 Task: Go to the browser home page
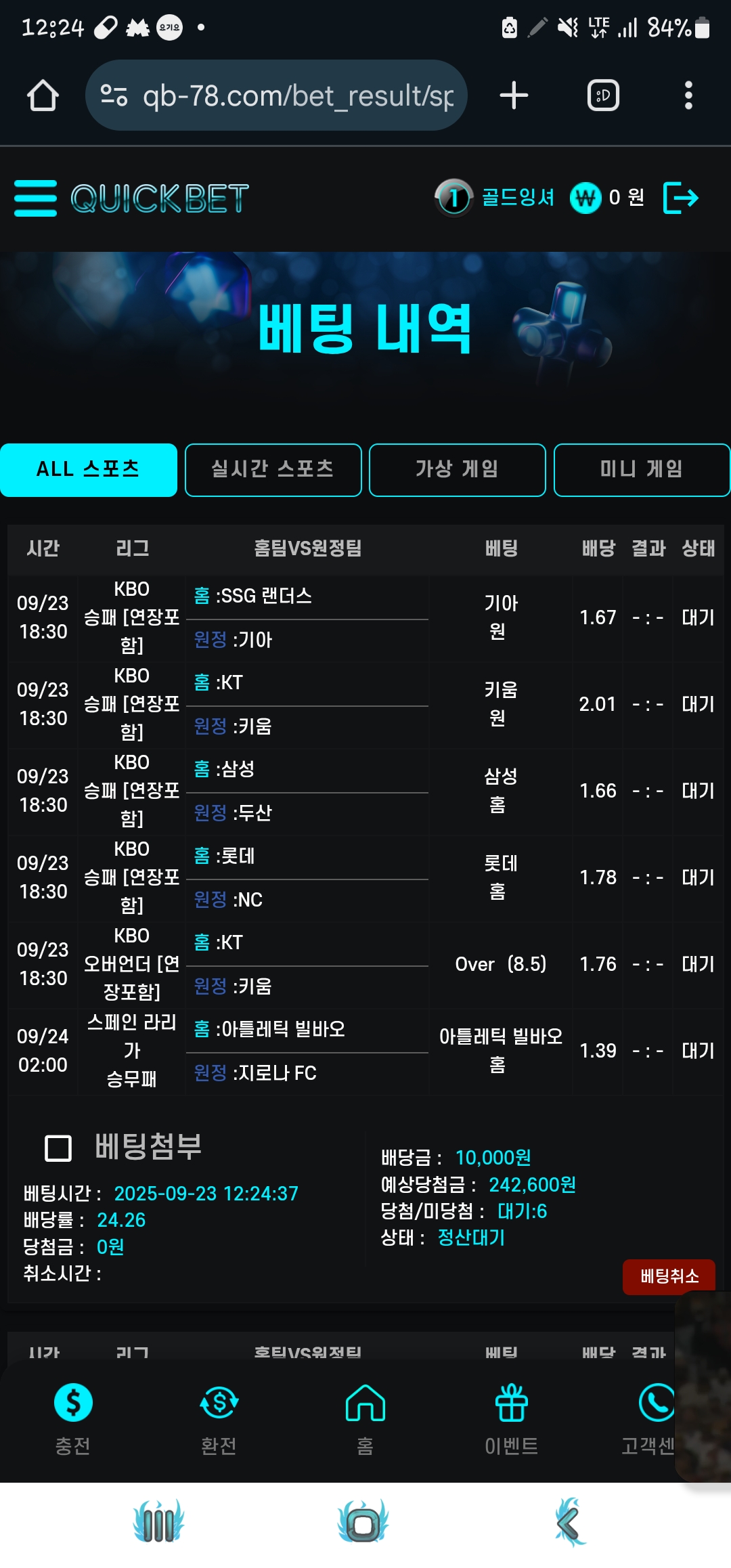click(x=43, y=95)
